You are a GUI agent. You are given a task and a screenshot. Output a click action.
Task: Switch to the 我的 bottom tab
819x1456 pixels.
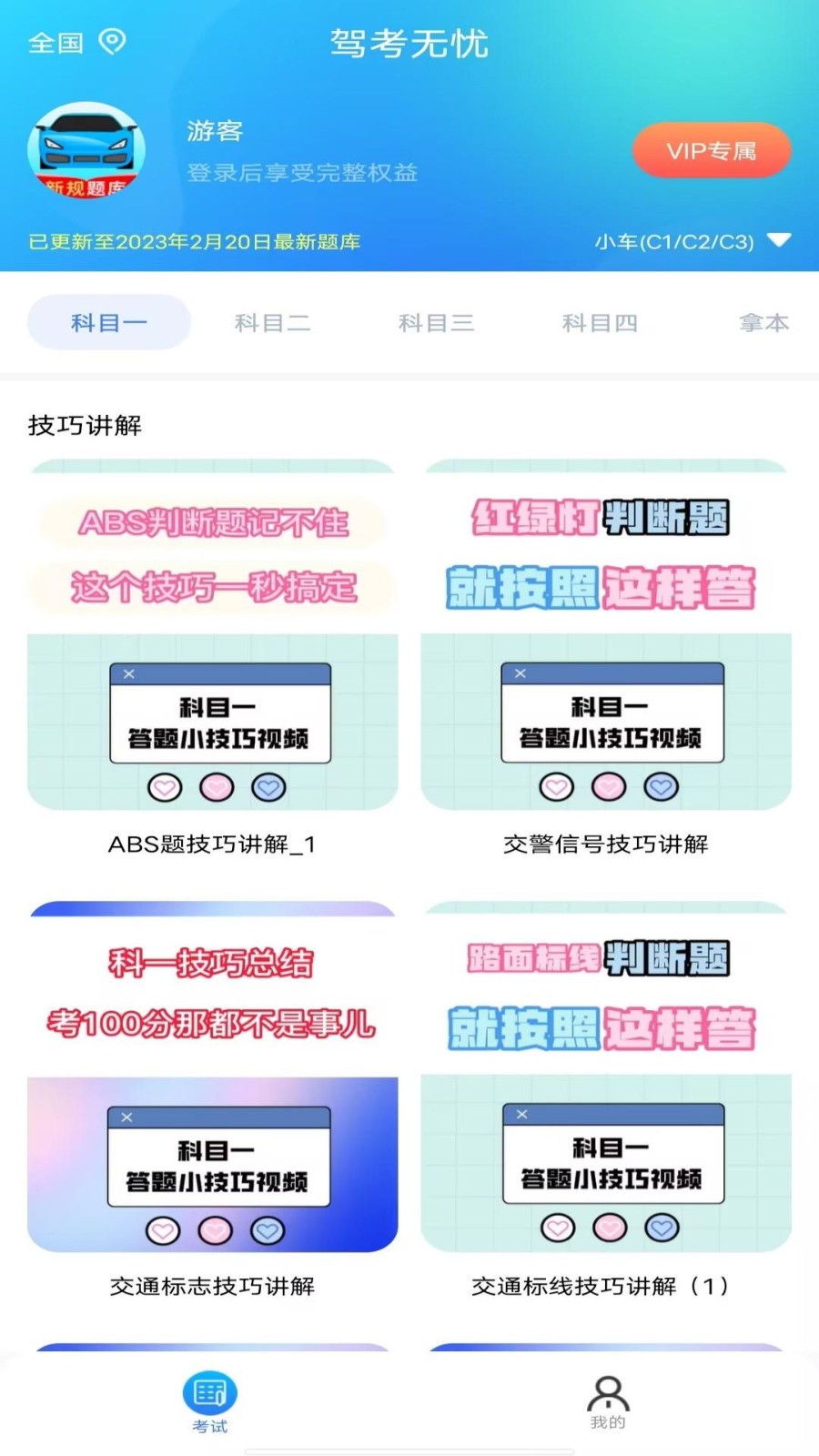coord(608,1402)
